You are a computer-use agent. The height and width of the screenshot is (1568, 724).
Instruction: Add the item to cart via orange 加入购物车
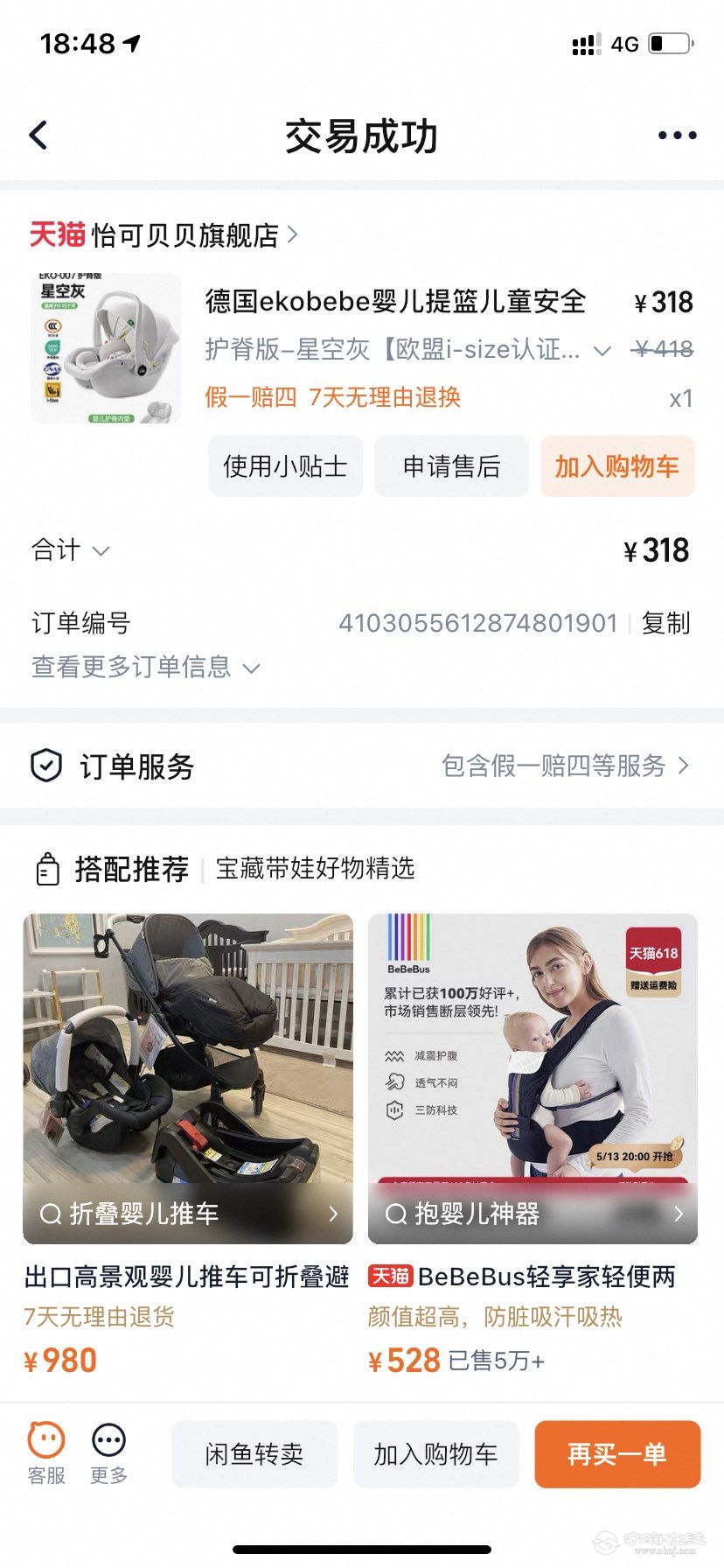[616, 466]
